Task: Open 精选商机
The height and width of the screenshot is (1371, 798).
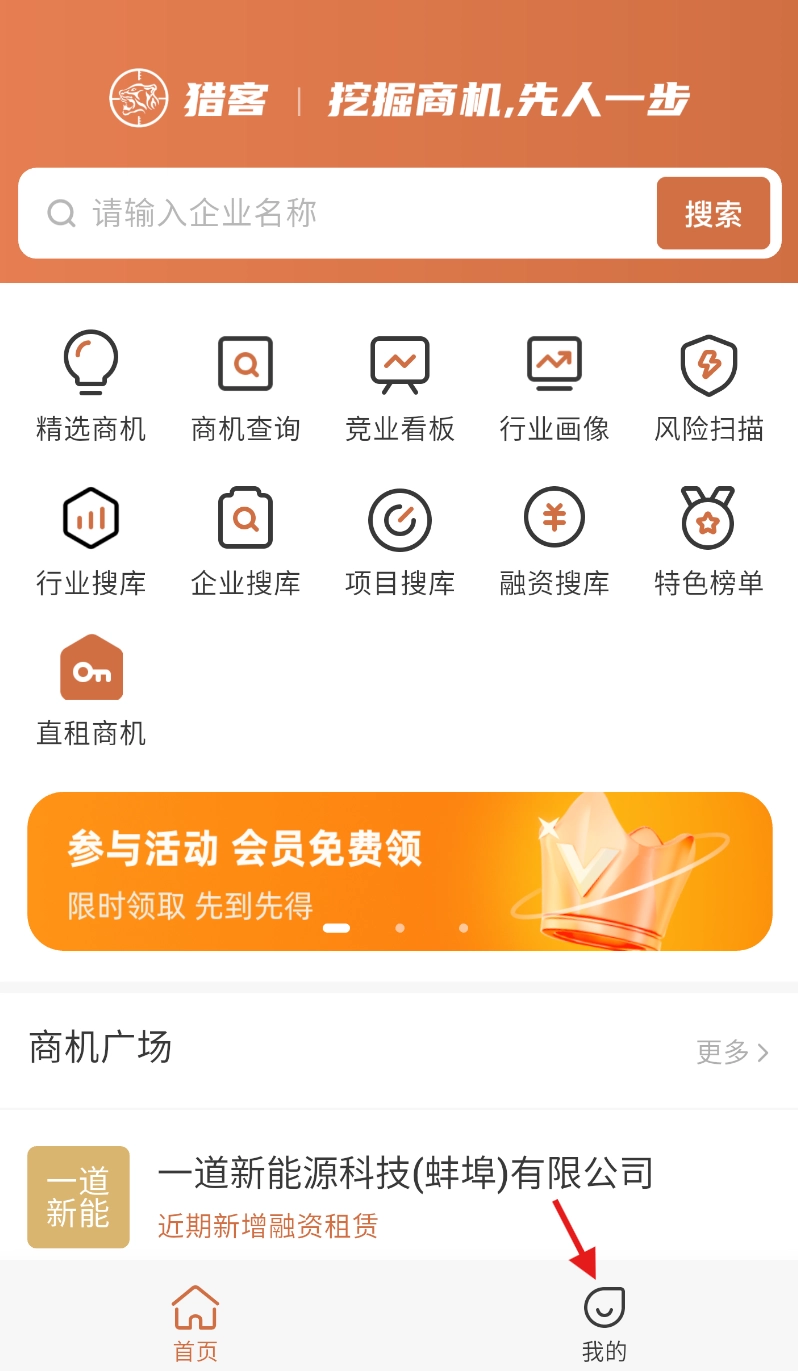Action: (91, 387)
